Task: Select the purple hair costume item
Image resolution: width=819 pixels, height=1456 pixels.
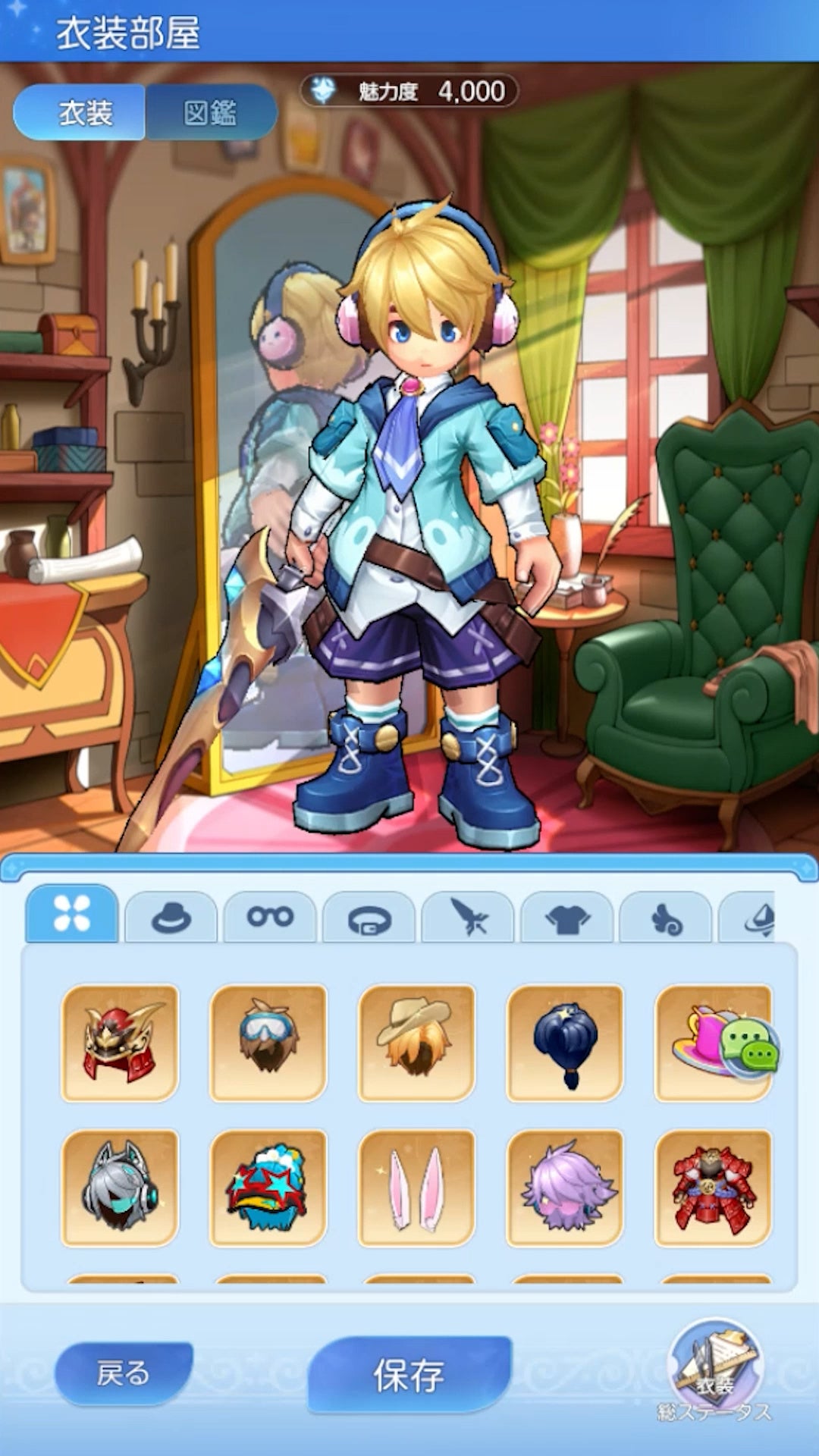Action: click(565, 1188)
